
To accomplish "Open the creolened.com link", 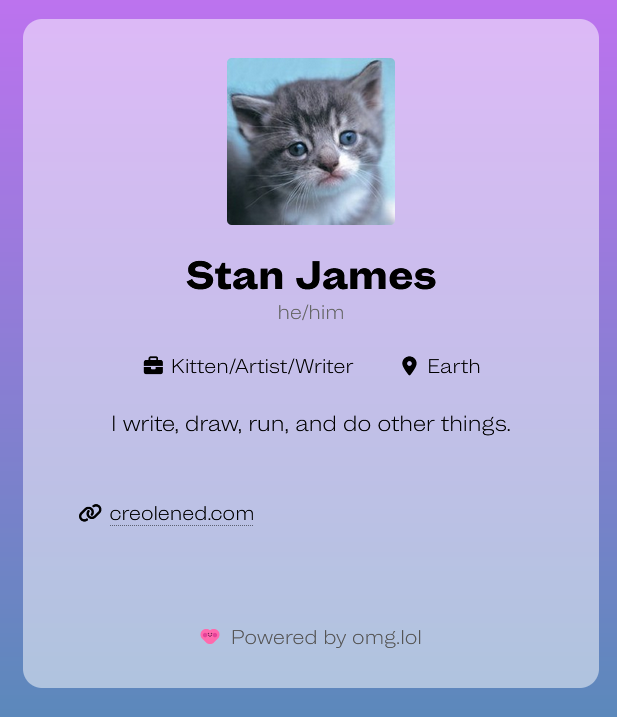I will (181, 513).
